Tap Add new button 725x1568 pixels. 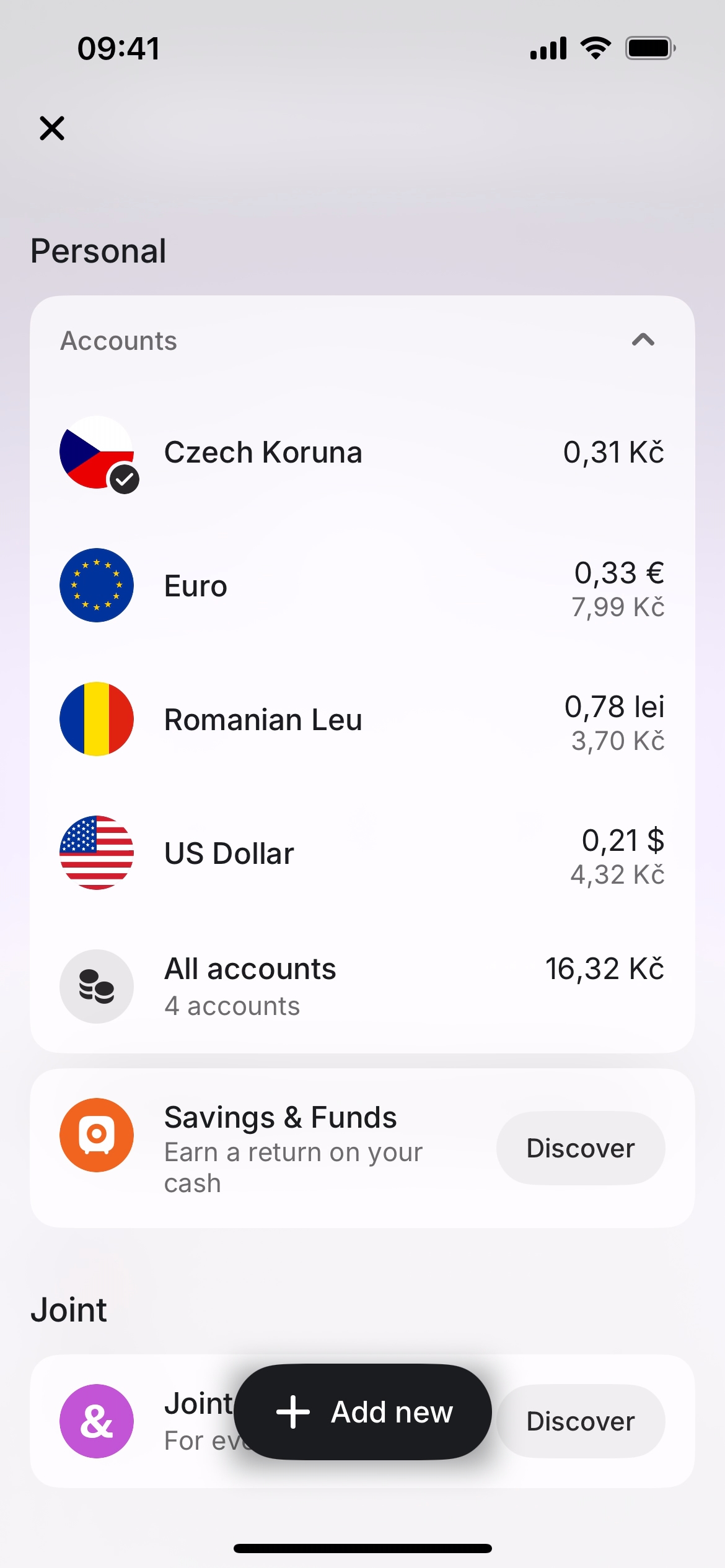363,1412
